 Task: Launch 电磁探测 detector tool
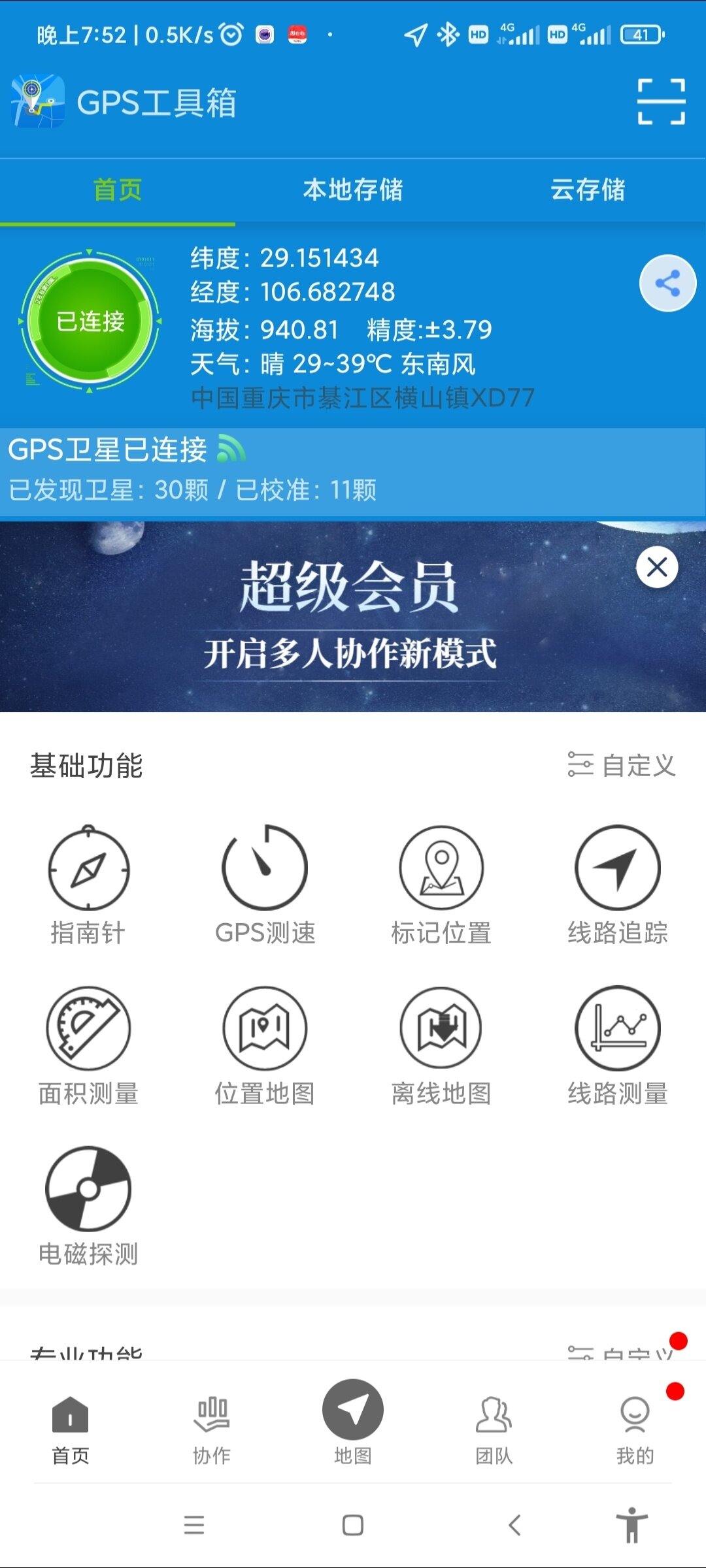click(x=88, y=1205)
